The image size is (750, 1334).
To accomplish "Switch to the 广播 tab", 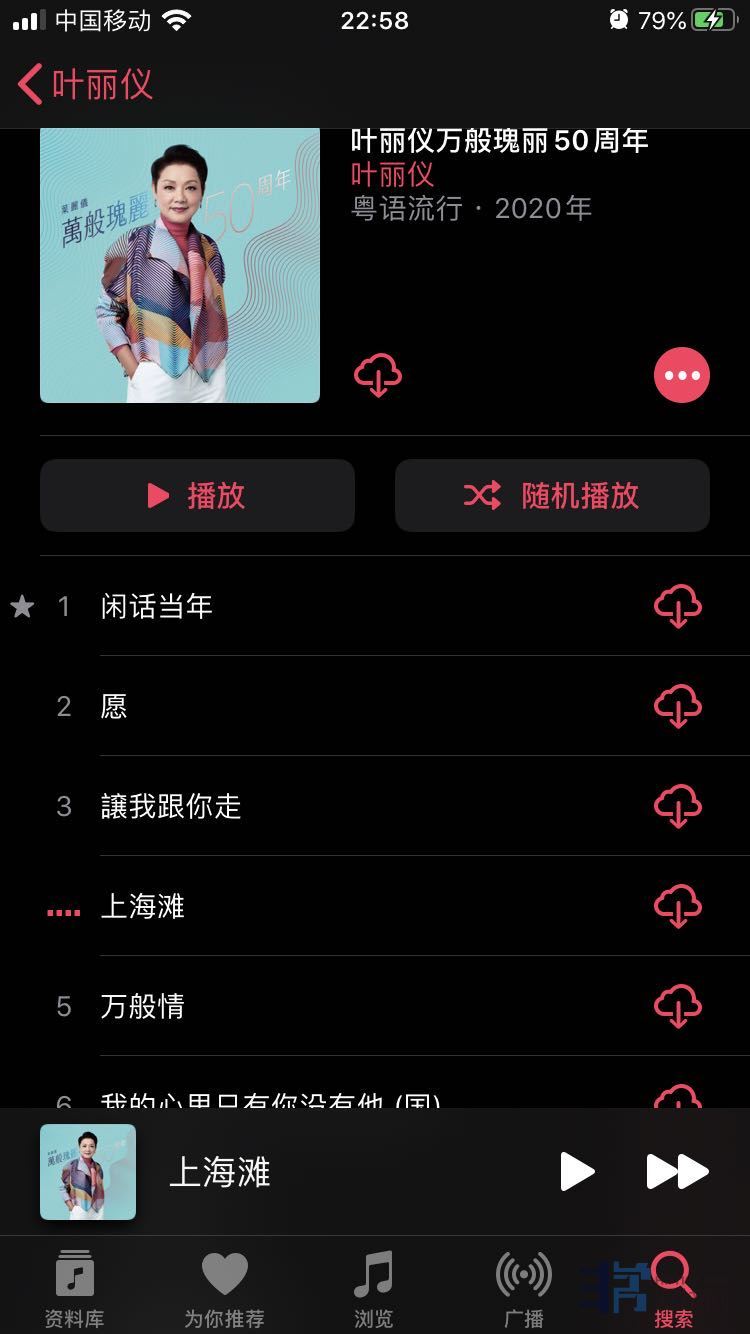I will [x=524, y=1288].
